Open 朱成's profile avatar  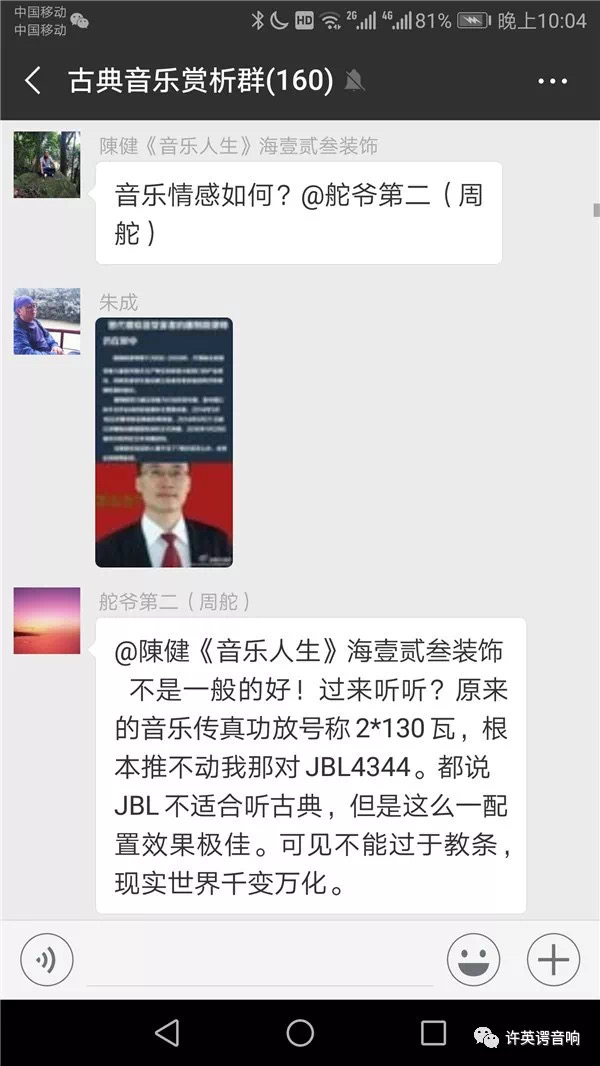47,321
